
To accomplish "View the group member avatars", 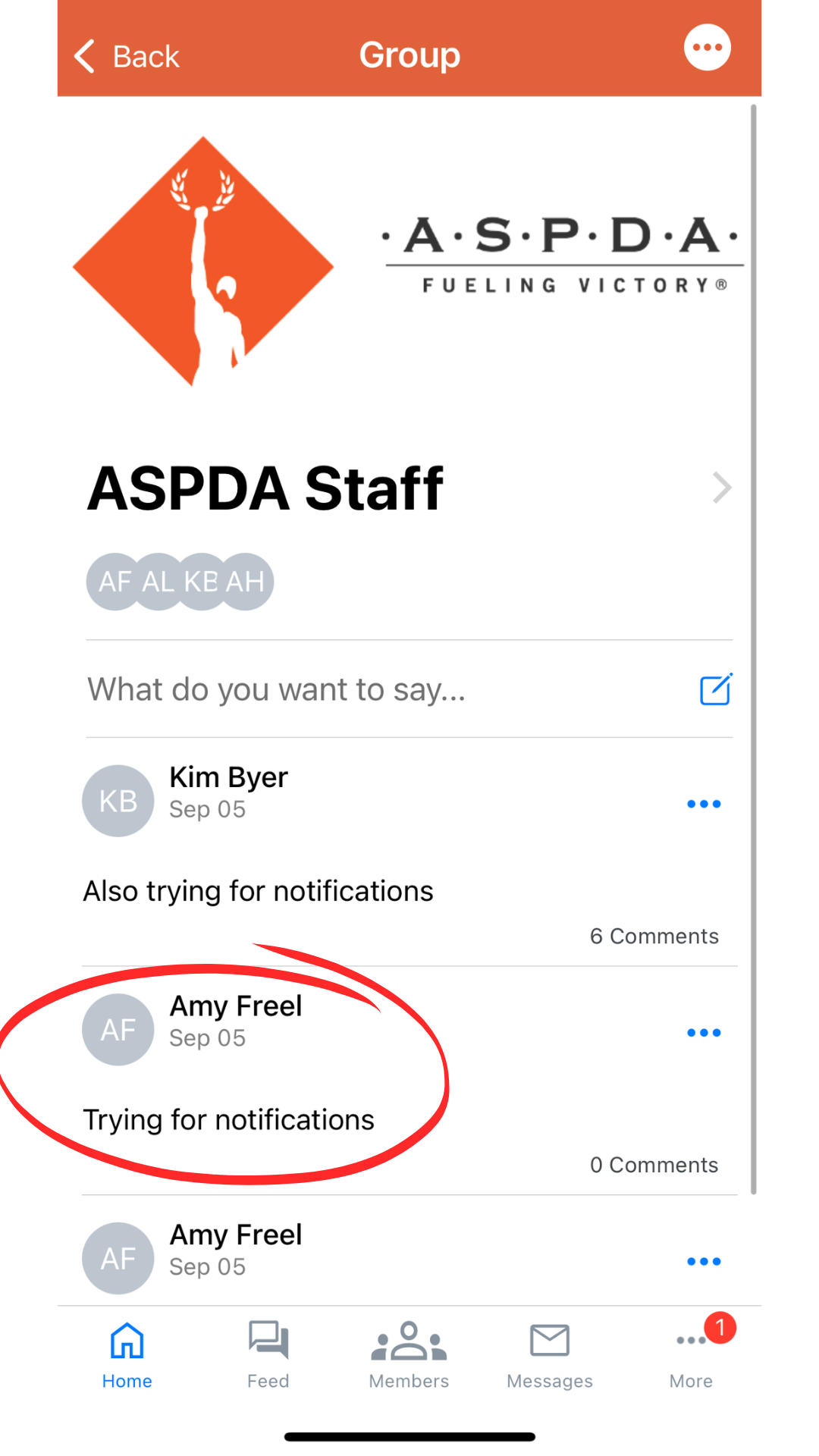I will (180, 582).
